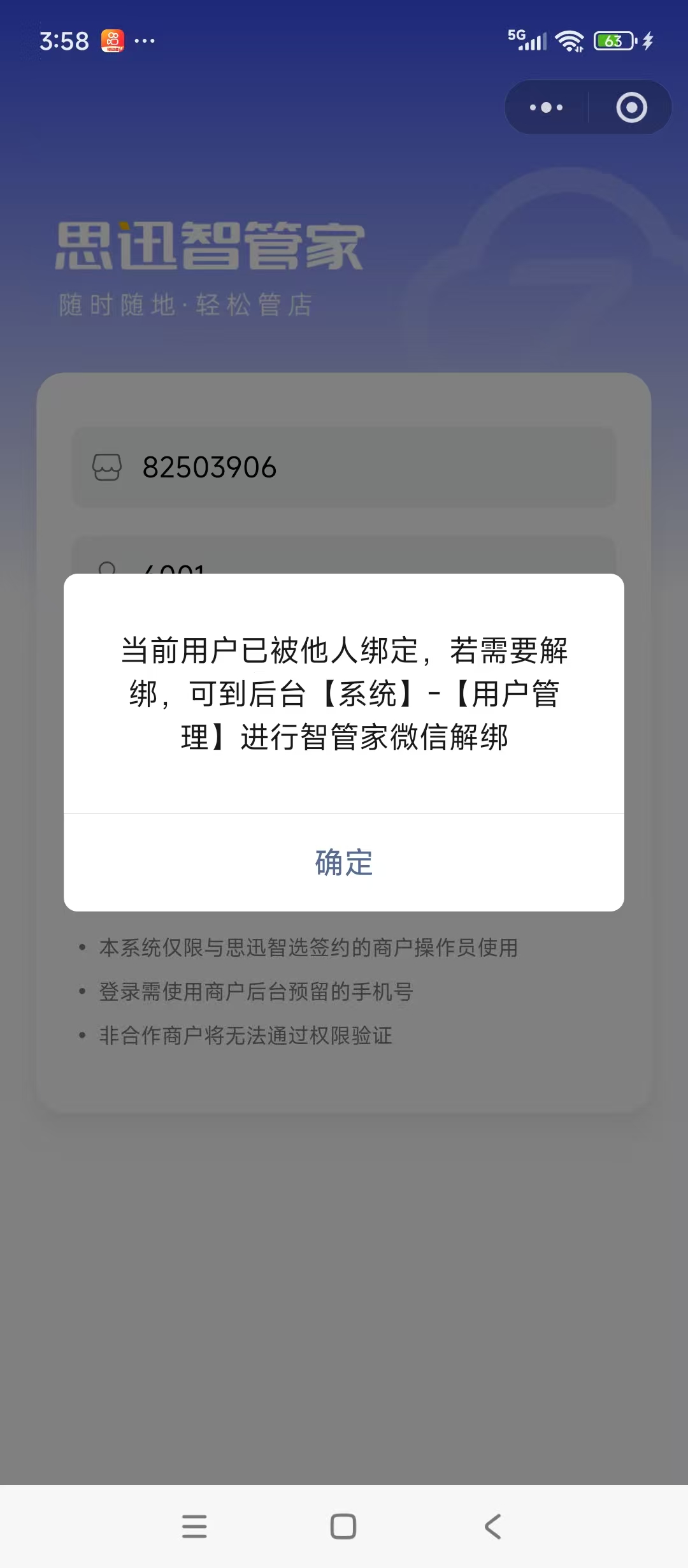Confirm the dialog with 确定
The image size is (688, 1568).
click(x=344, y=862)
